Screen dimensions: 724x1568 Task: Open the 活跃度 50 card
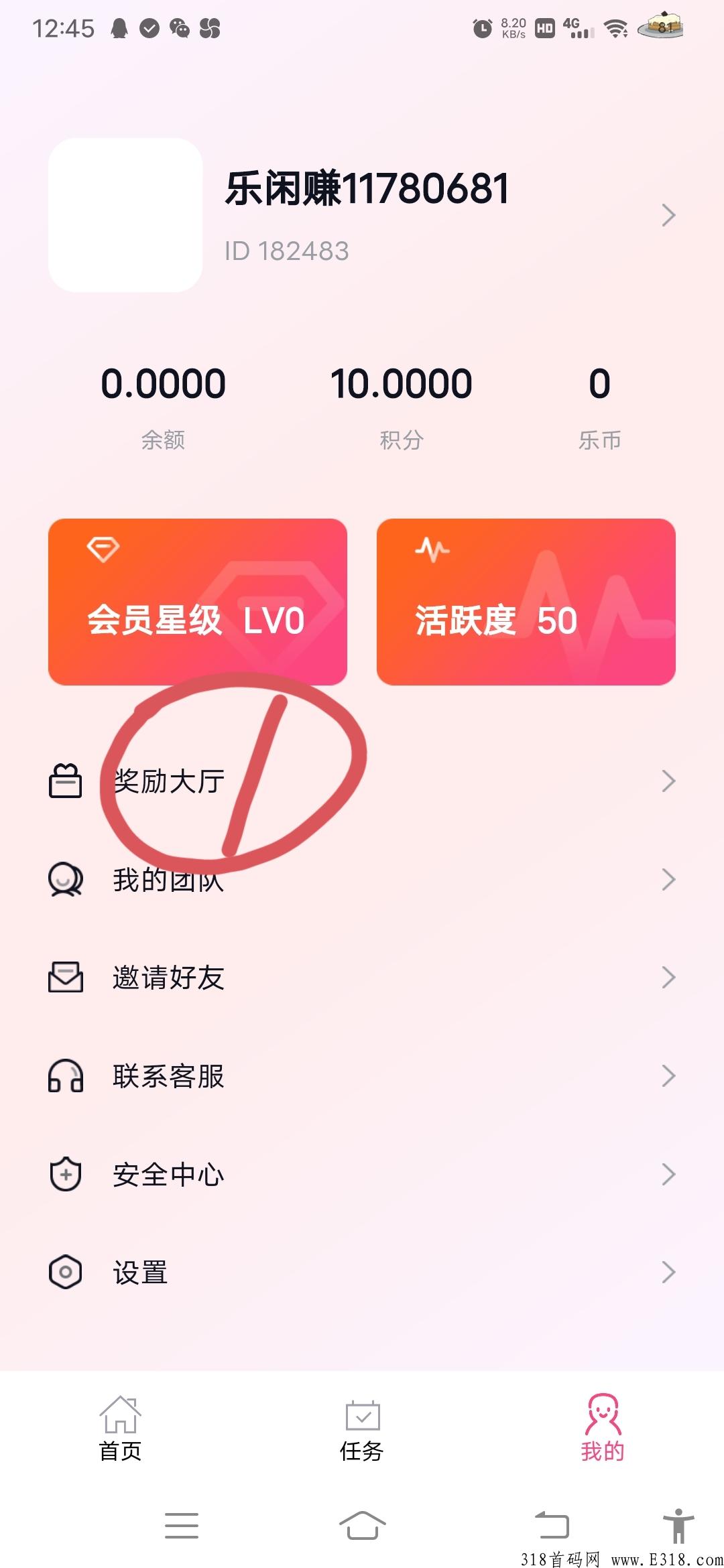[x=526, y=602]
